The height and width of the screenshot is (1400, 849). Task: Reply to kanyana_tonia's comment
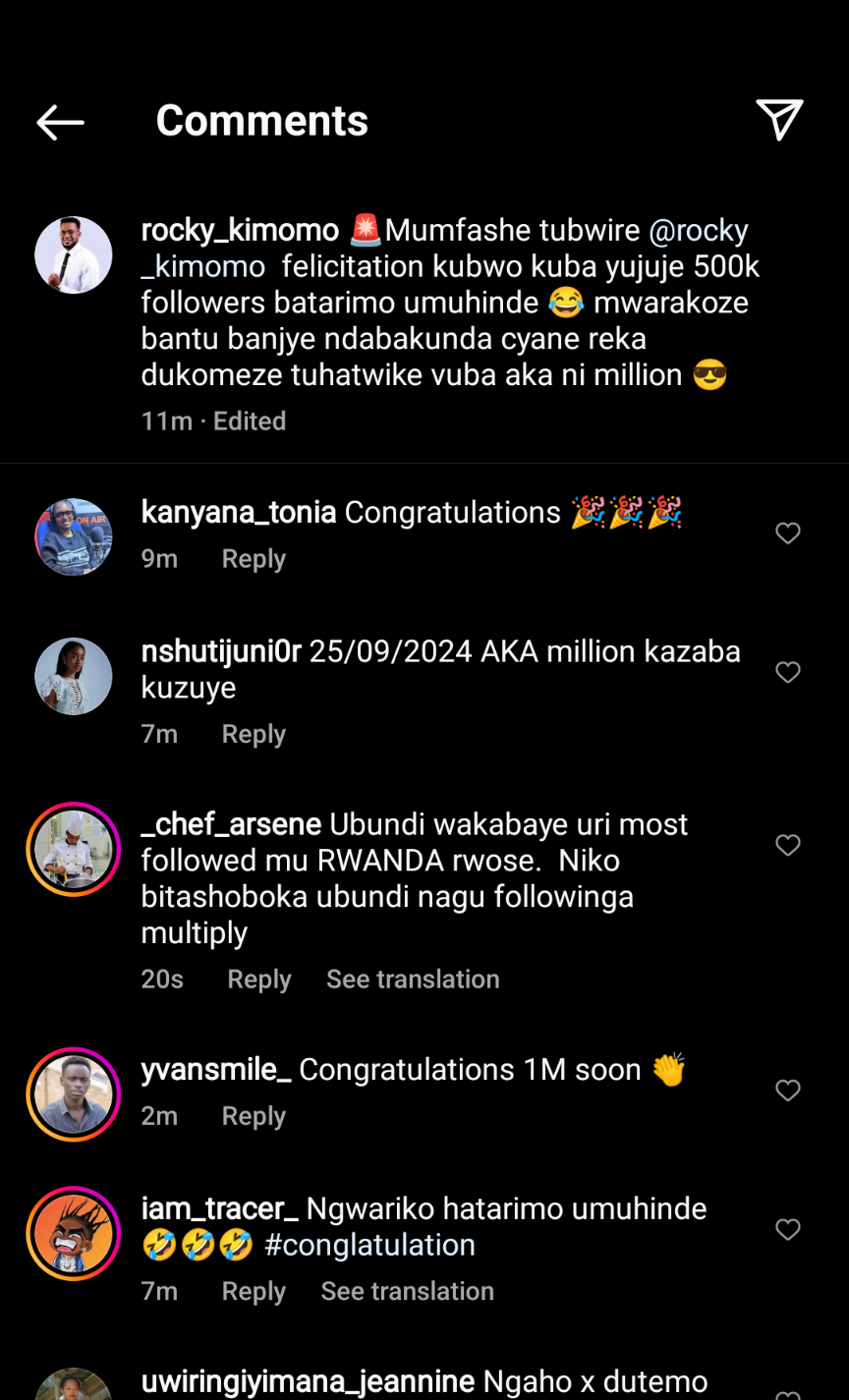point(254,559)
